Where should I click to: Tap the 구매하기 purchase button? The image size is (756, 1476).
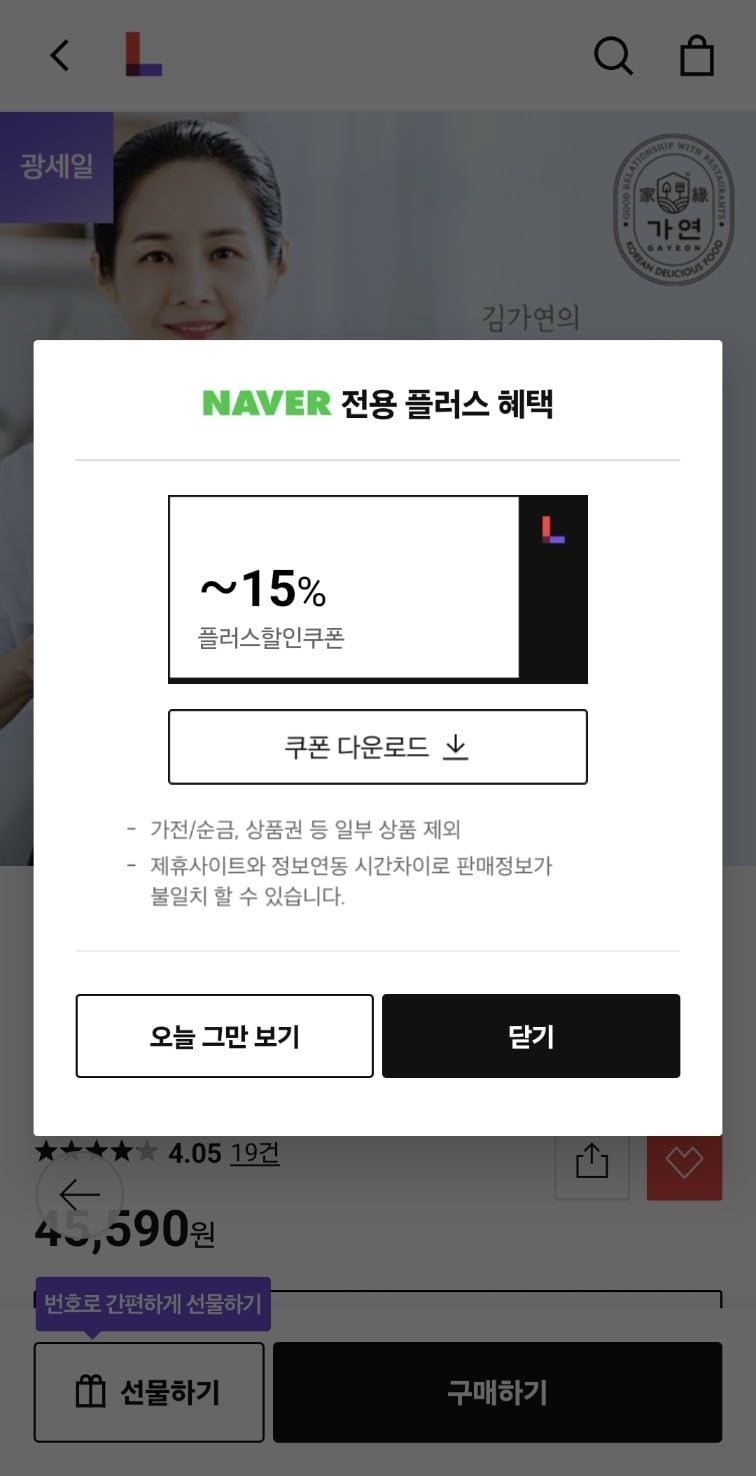[497, 1392]
